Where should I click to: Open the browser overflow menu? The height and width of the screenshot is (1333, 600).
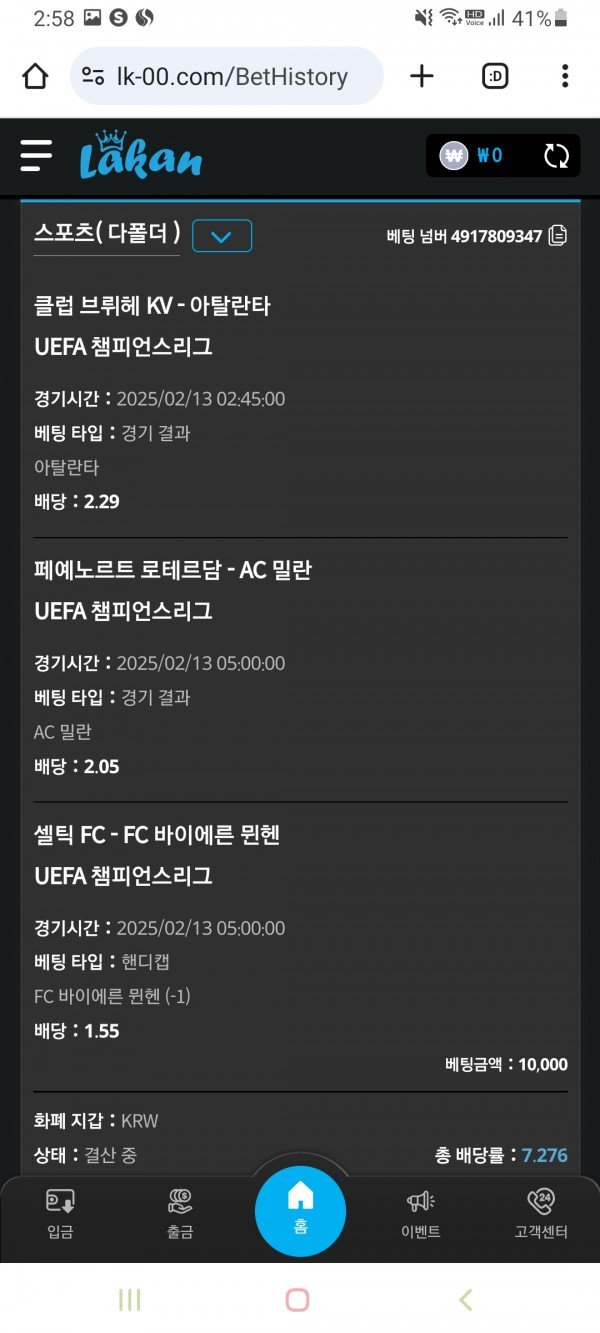click(x=565, y=76)
